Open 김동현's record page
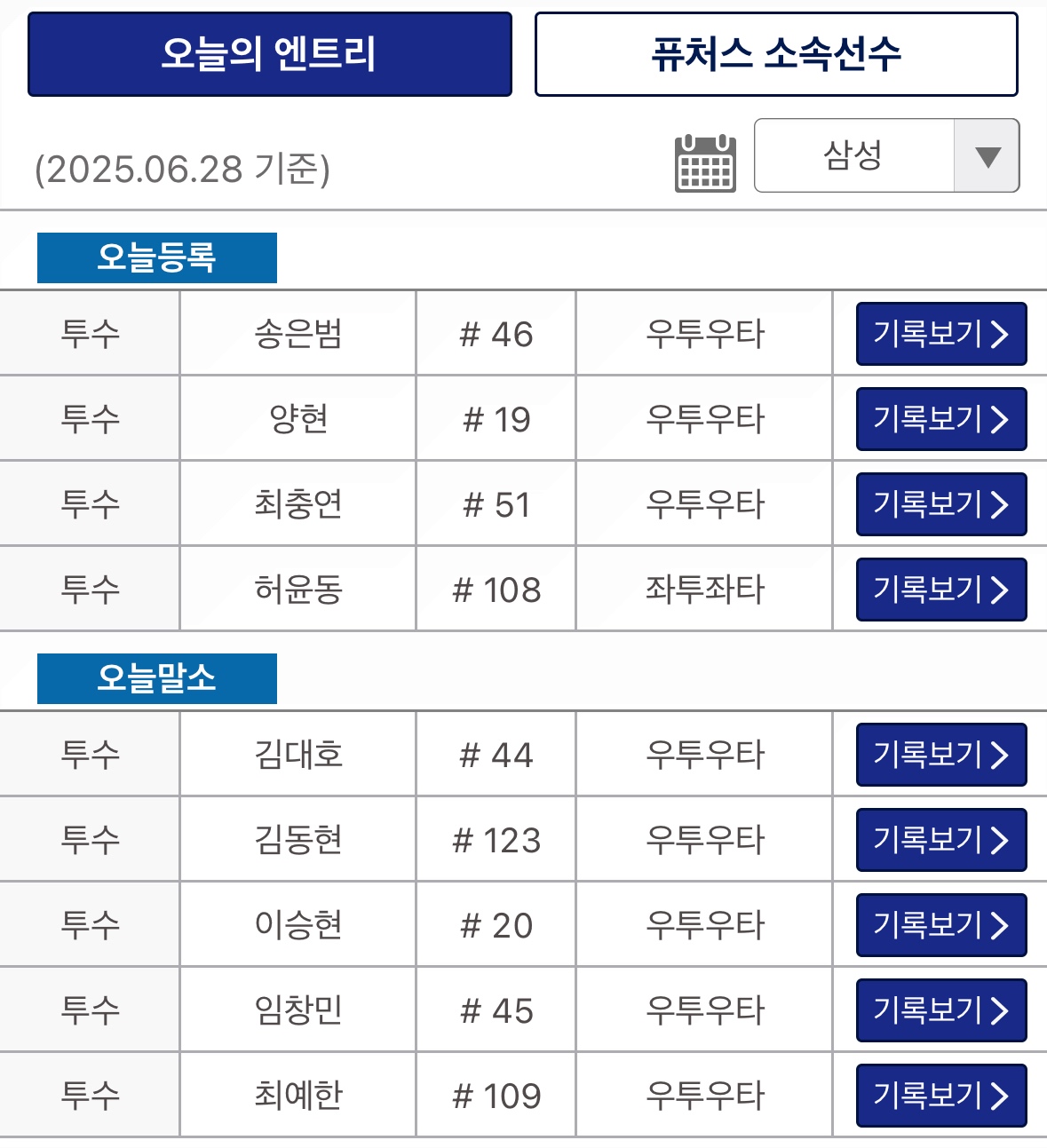The width and height of the screenshot is (1047, 1148). (940, 840)
